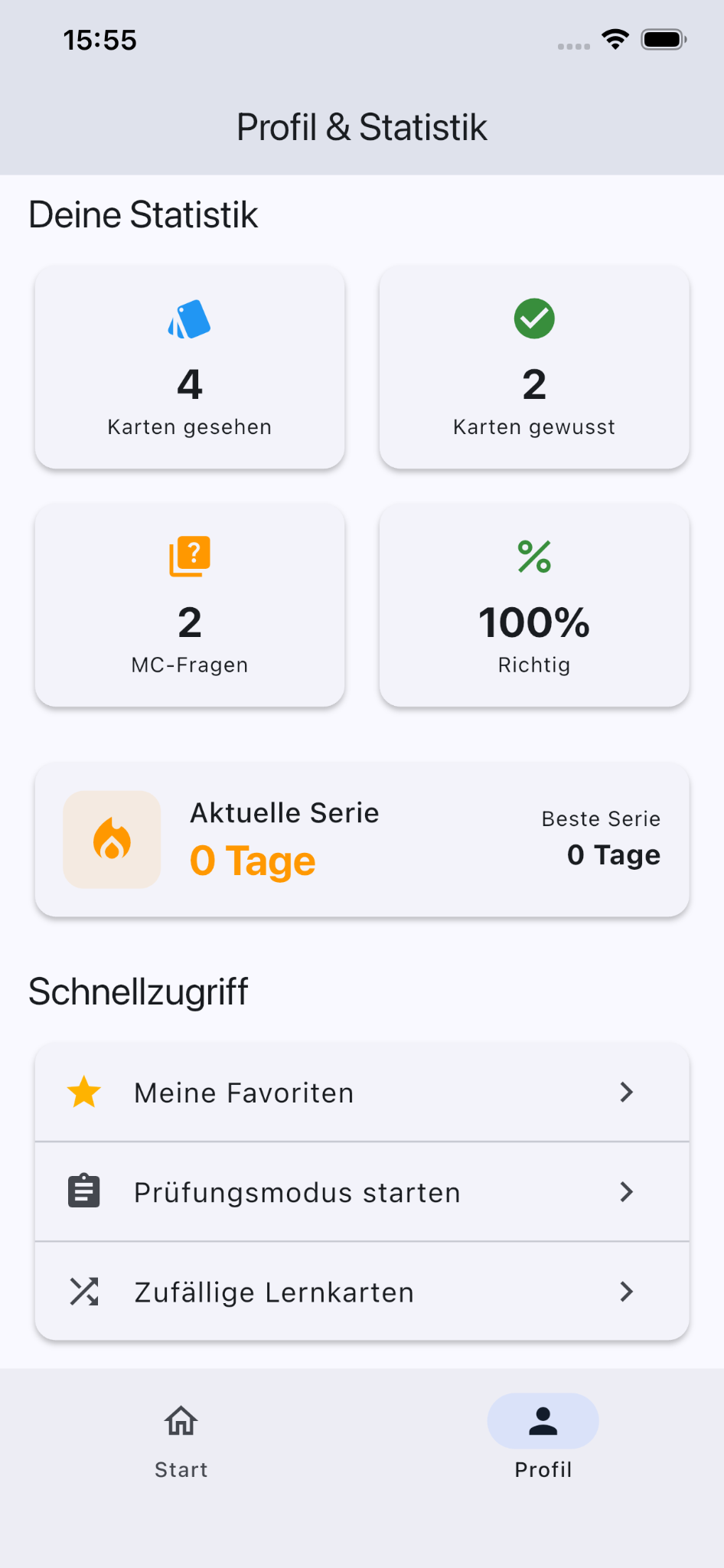The height and width of the screenshot is (1568, 724).
Task: Start Prüfungsmodus from quick access
Action: (x=361, y=1192)
